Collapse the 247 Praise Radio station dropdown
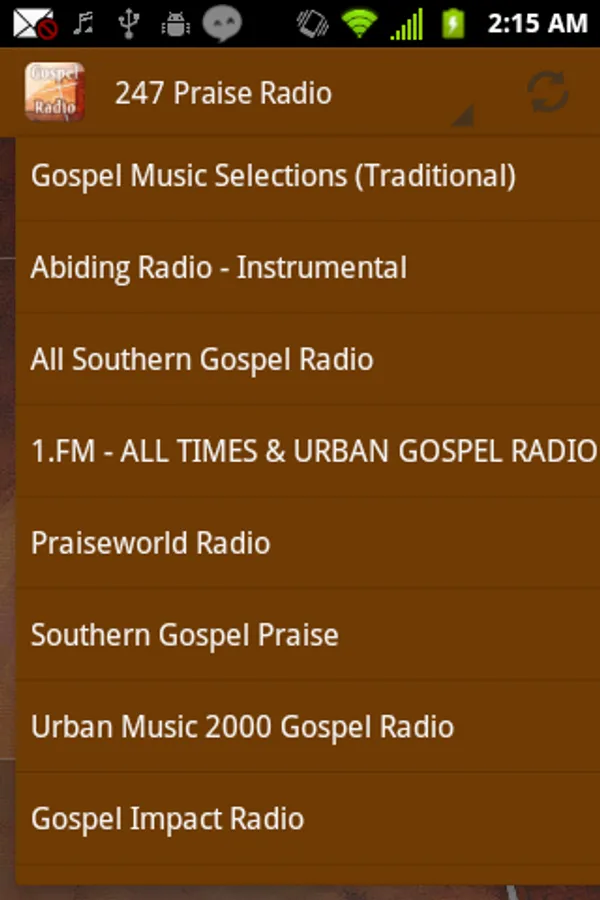The image size is (600, 900). [x=290, y=94]
